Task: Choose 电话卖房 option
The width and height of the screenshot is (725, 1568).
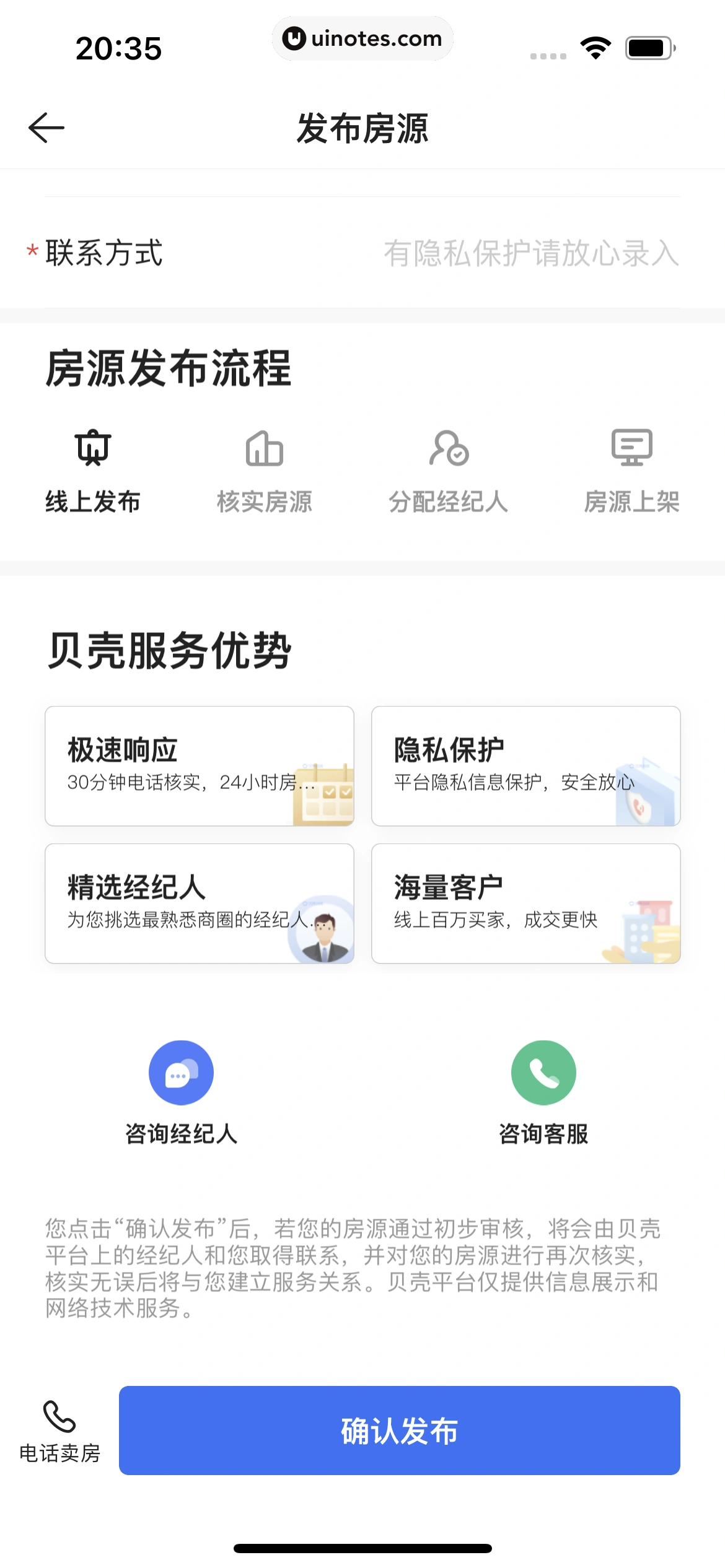Action: click(x=59, y=1431)
